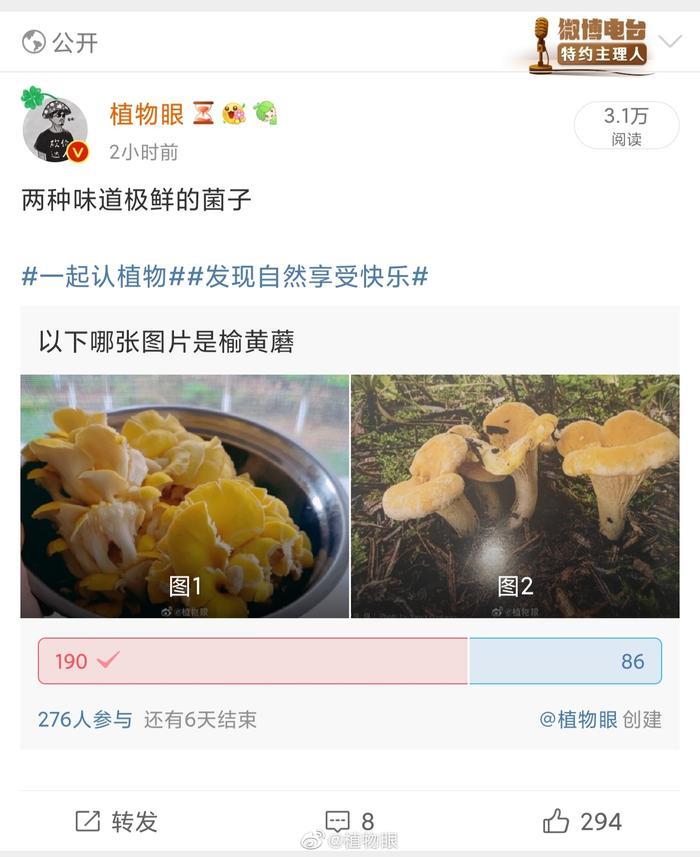Select the poll option with 190 votes
This screenshot has width=700, height=857.
coord(253,661)
